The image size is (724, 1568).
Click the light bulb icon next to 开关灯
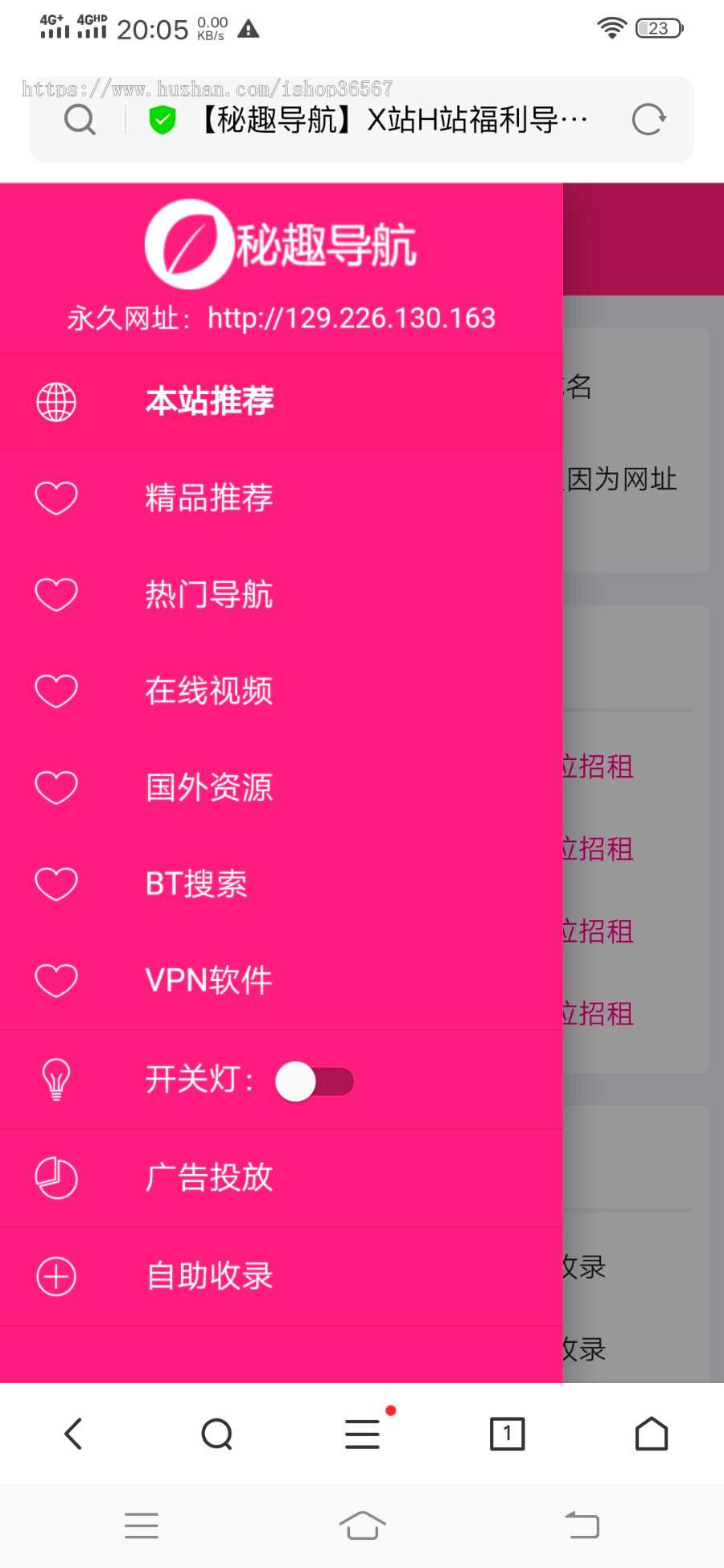[x=55, y=1081]
